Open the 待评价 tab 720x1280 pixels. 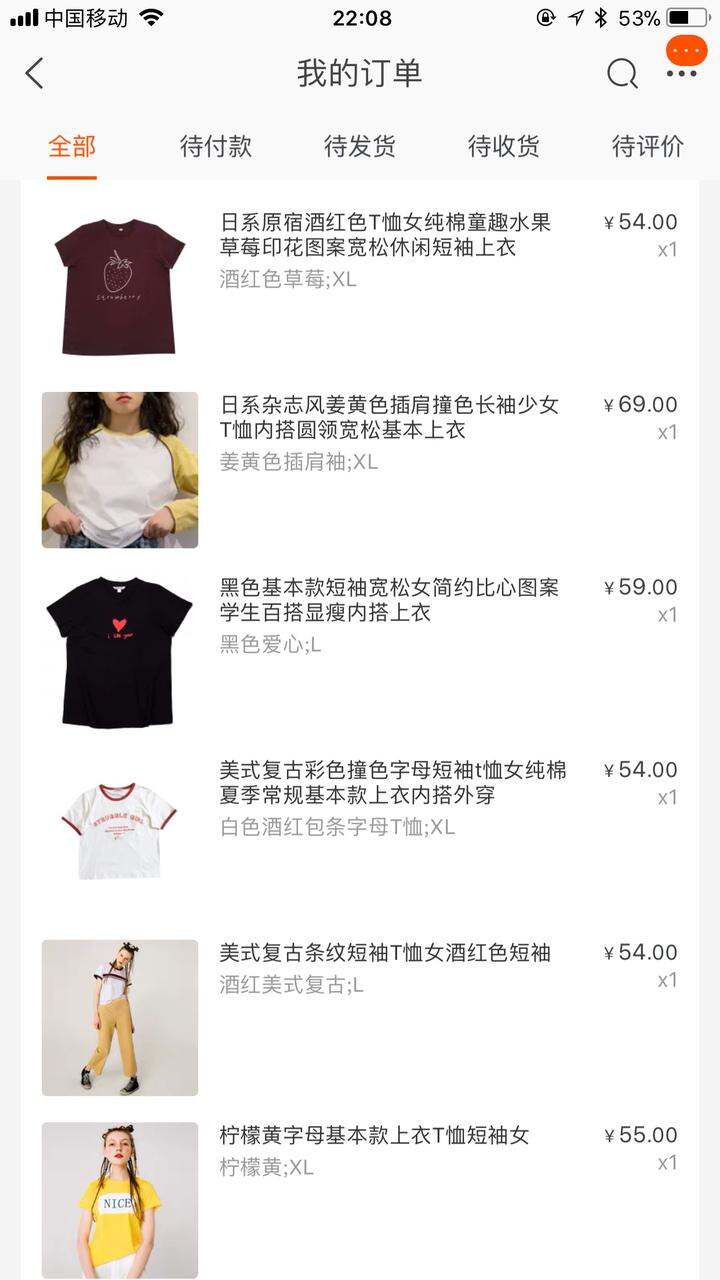[648, 146]
